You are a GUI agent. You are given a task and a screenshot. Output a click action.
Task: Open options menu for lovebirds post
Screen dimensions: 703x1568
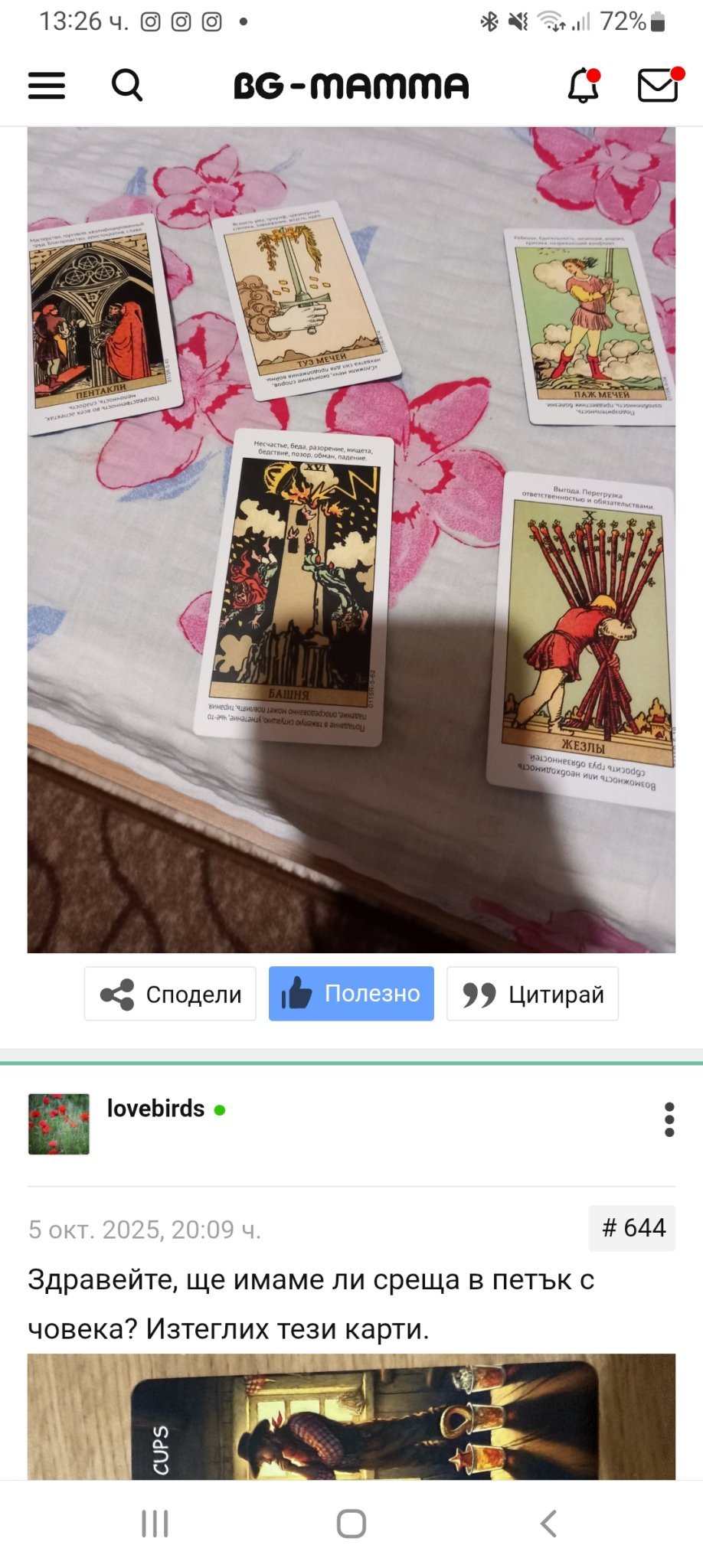pyautogui.click(x=669, y=1119)
